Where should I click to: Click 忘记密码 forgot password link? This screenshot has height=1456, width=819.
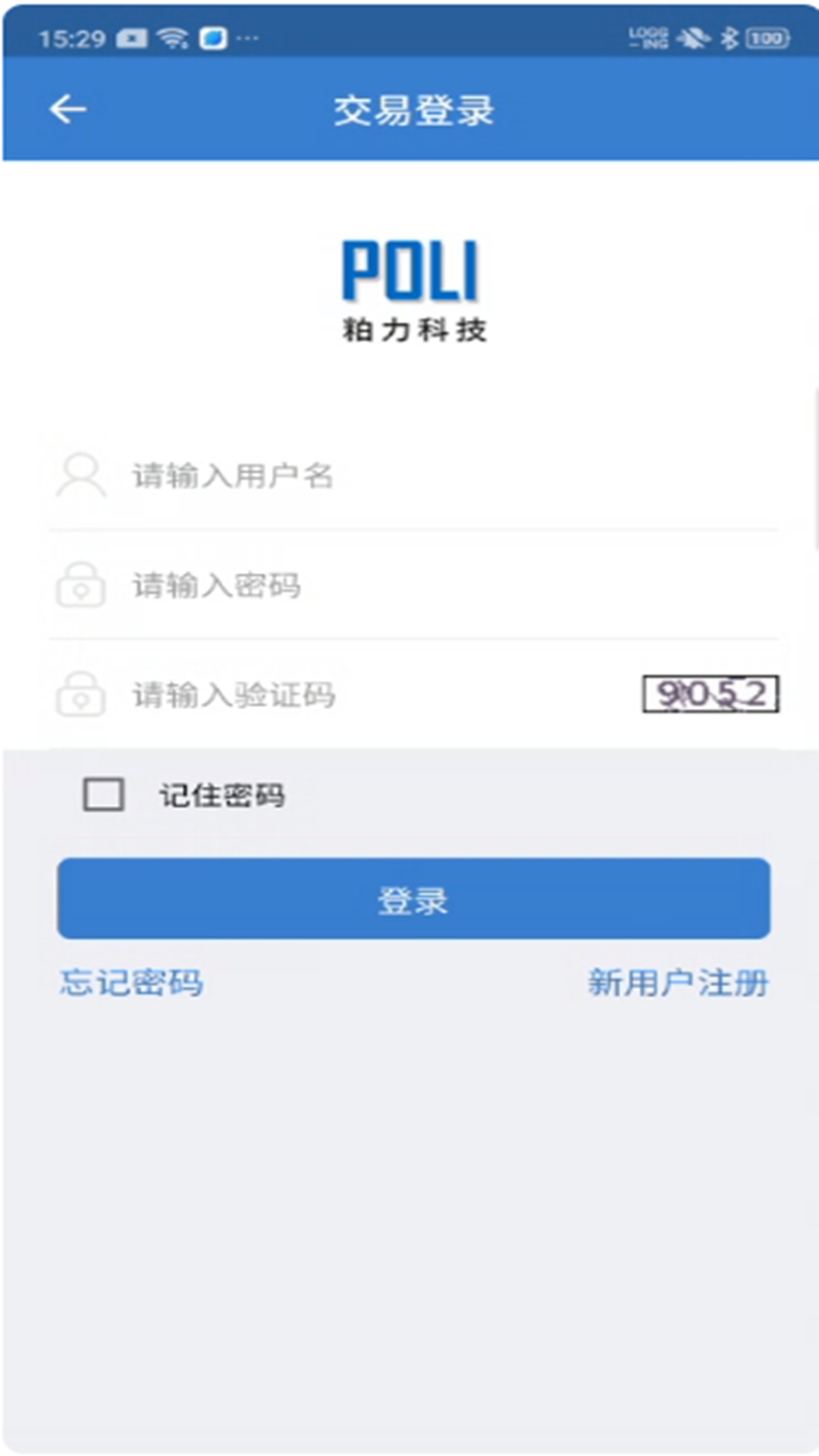click(131, 982)
